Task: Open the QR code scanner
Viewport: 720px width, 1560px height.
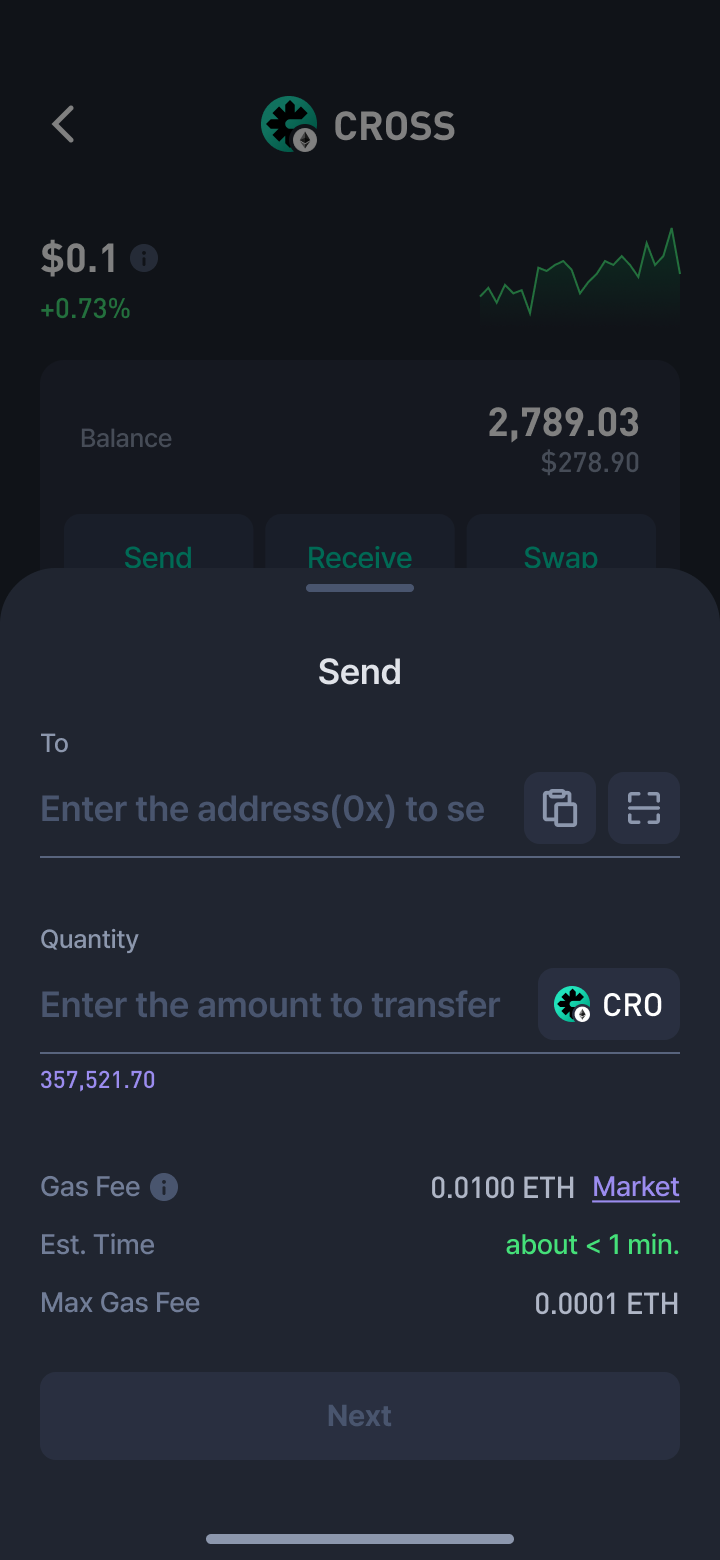Action: coord(644,808)
